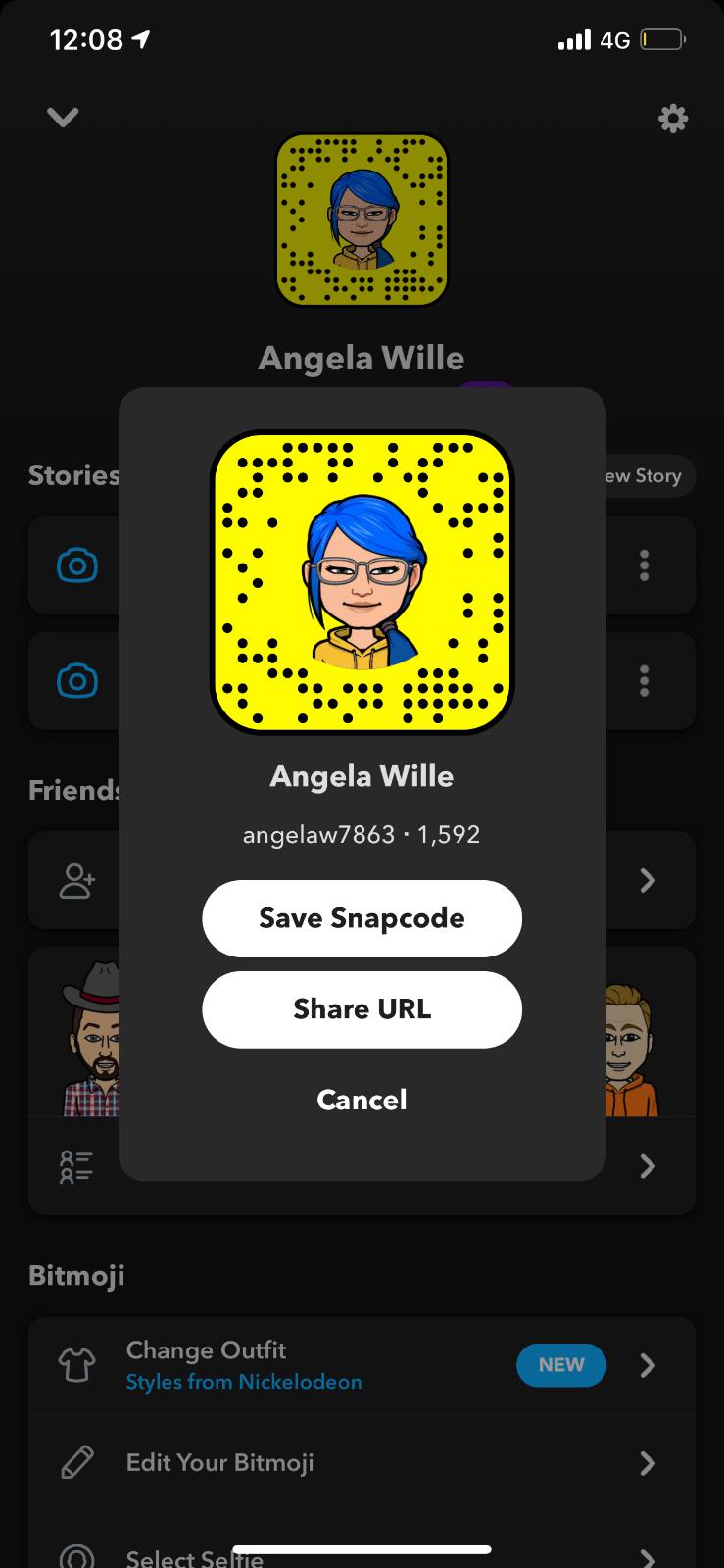Screen dimensions: 724x1568
Task: Open Select Selfie option
Action: click(x=362, y=1556)
